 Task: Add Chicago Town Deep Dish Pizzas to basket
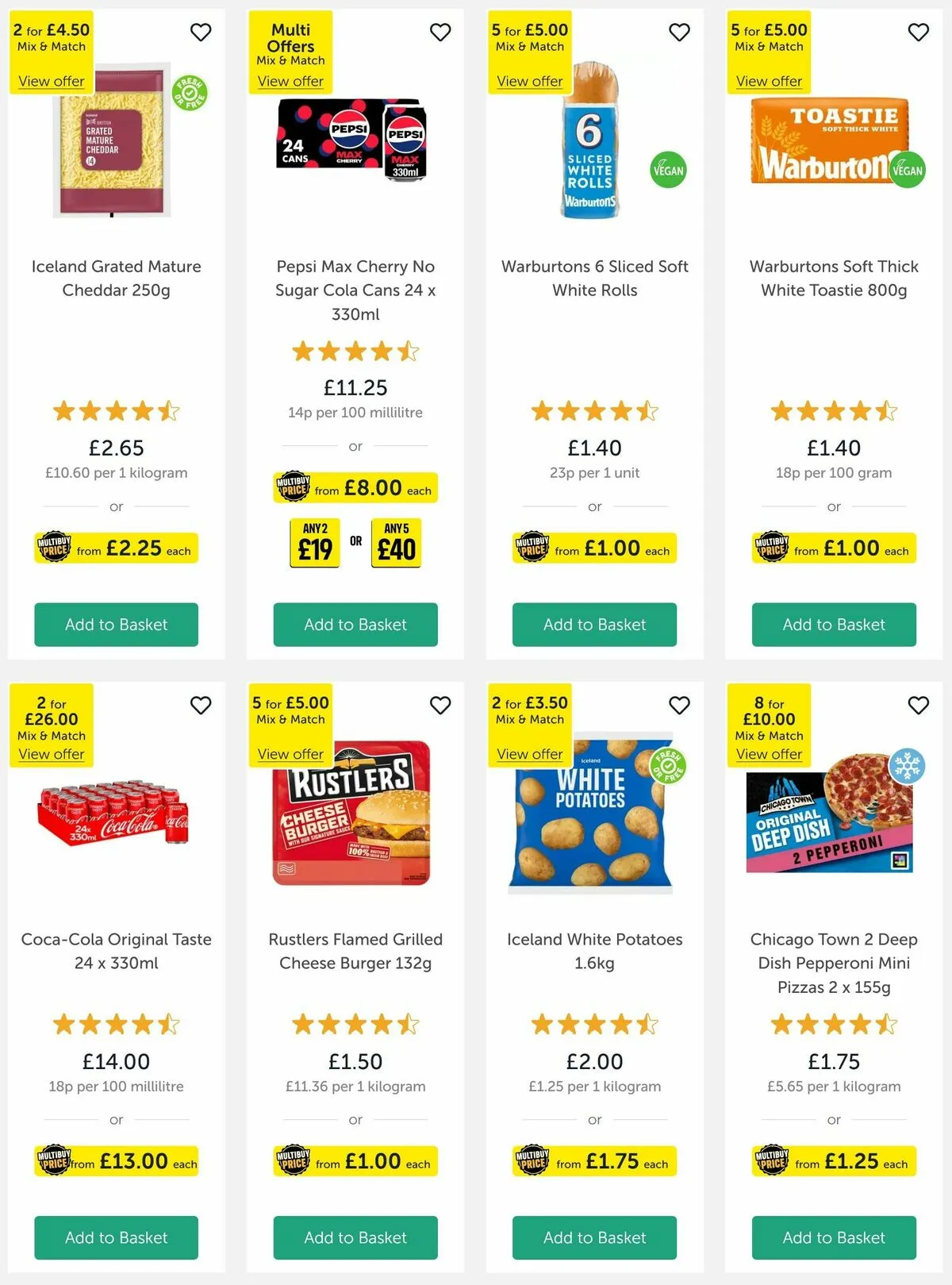pos(834,1237)
